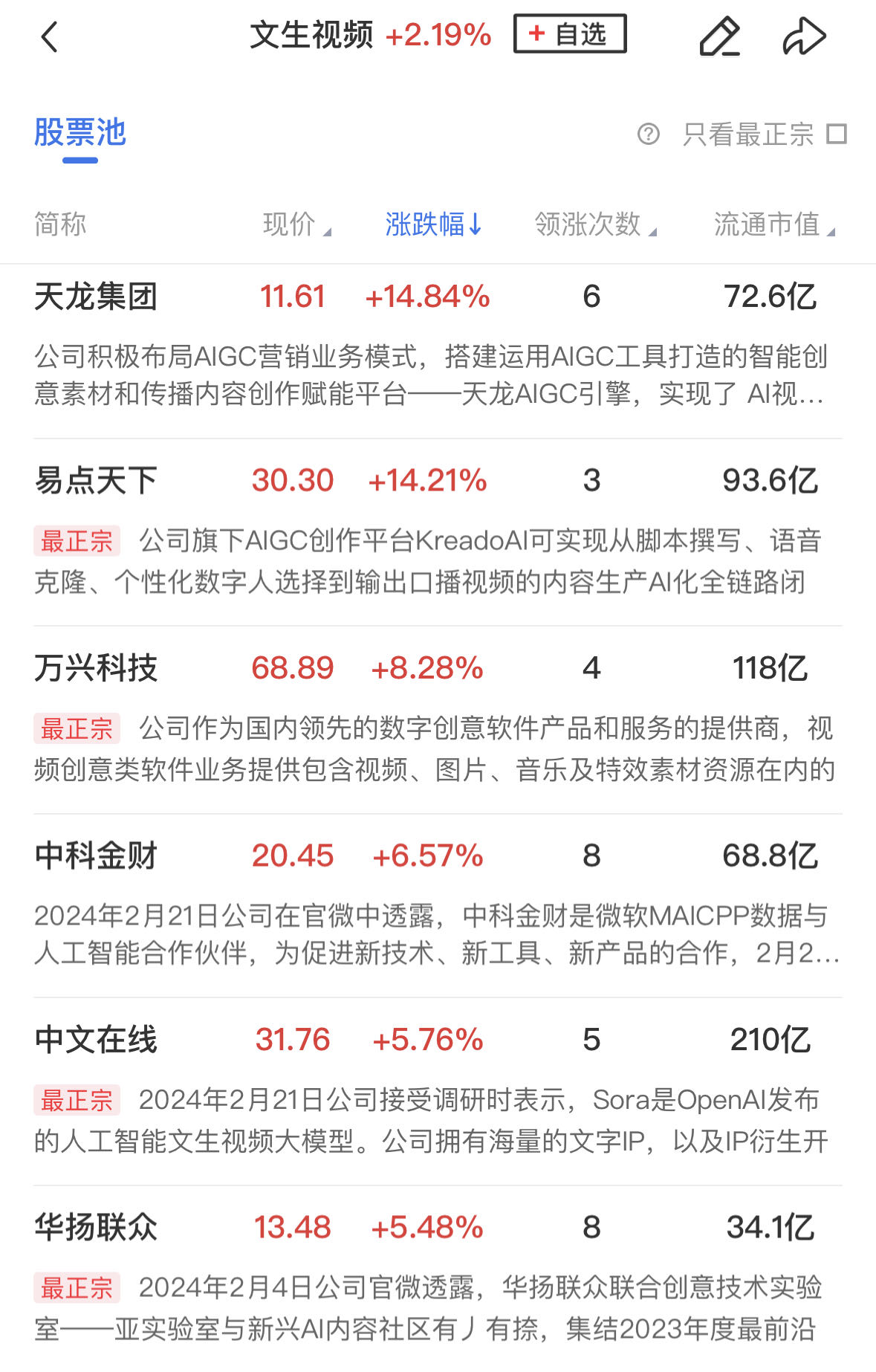Check the 只看最正宗 box
The height and width of the screenshot is (1372, 876).
(837, 135)
